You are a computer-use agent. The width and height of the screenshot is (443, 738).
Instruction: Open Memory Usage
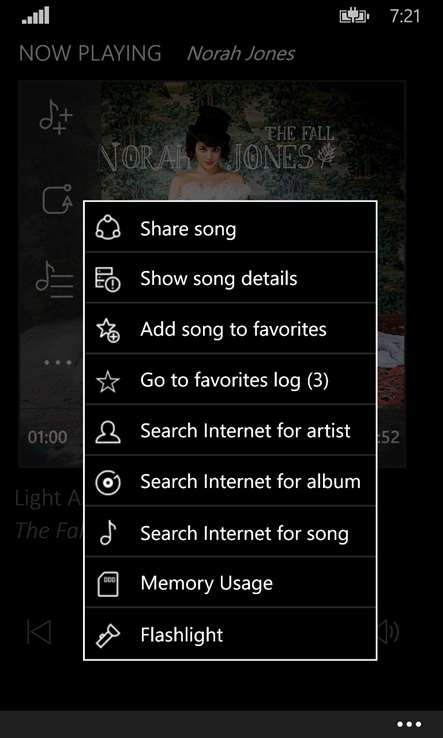pos(230,583)
